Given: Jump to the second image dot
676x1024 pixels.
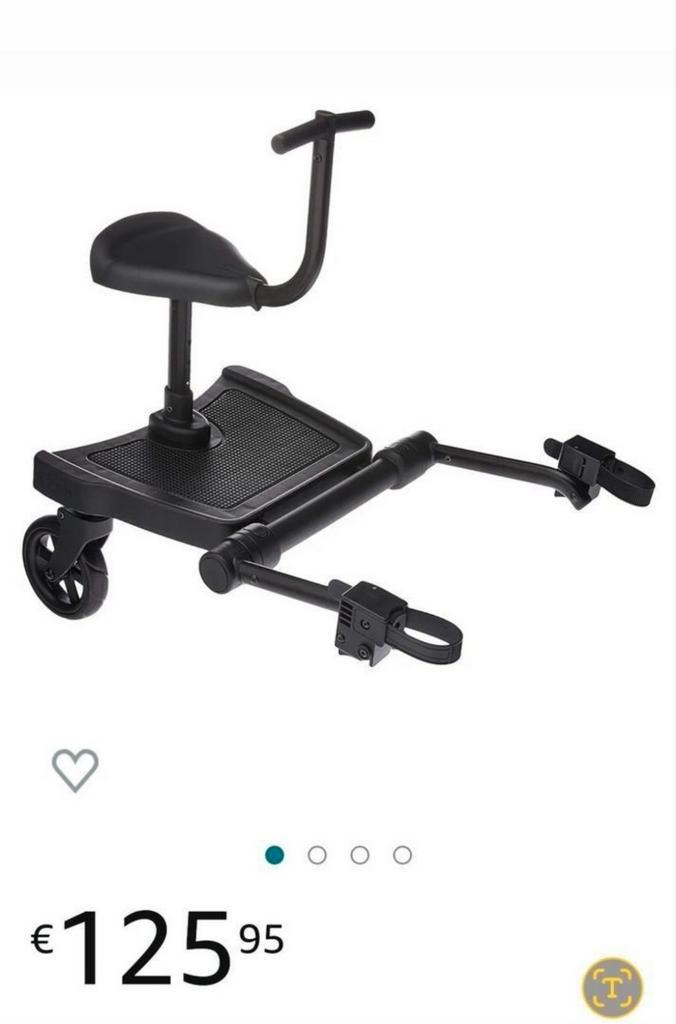Looking at the screenshot, I should [317, 855].
